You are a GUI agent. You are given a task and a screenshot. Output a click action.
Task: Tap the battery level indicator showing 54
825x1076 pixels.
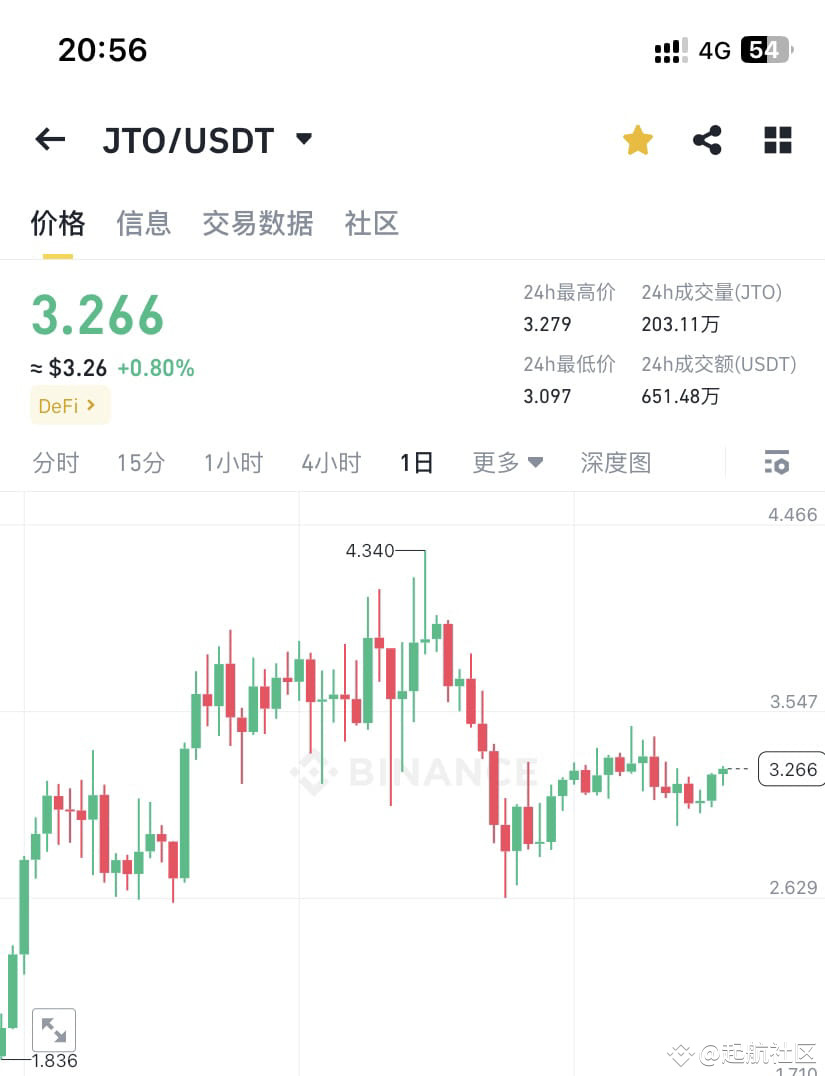765,50
